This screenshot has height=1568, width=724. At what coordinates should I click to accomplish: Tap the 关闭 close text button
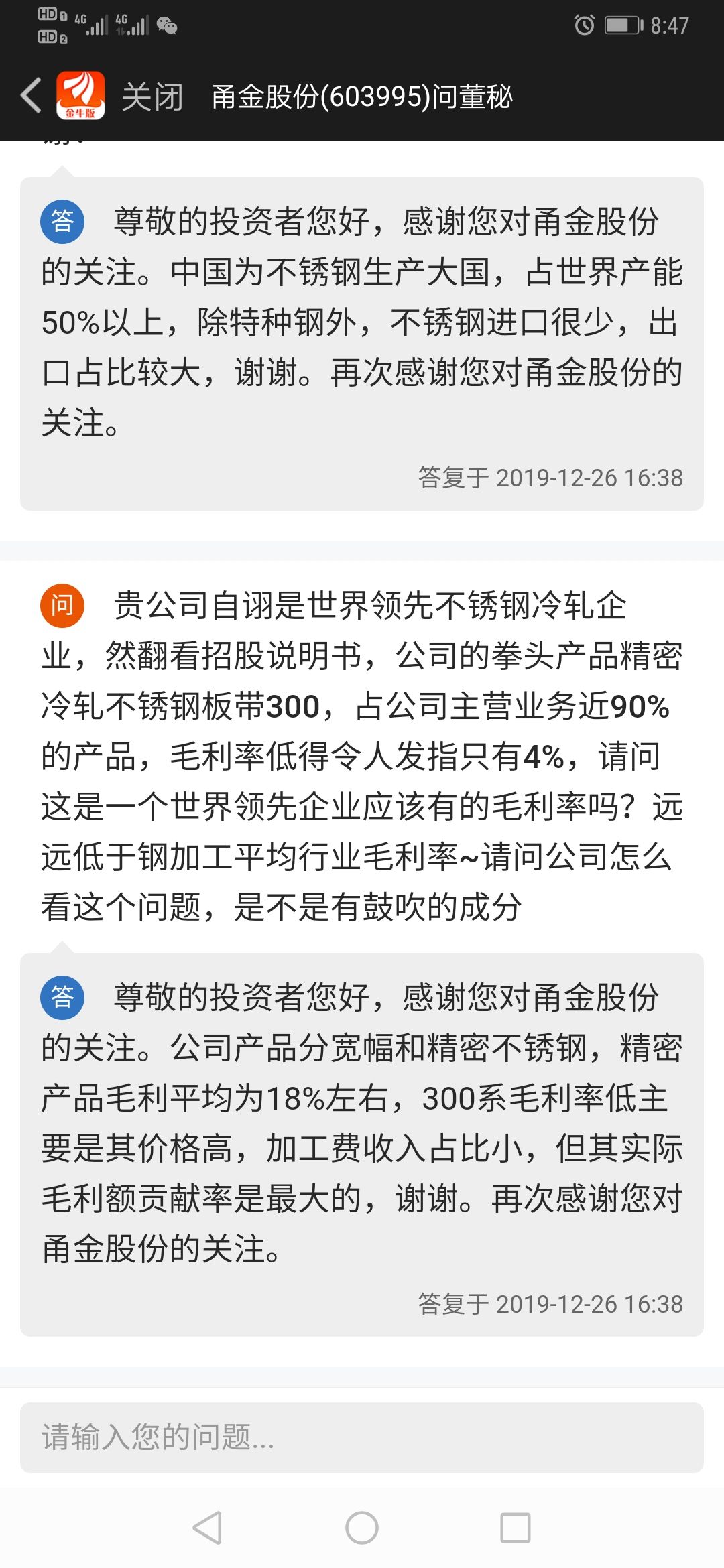pos(152,96)
